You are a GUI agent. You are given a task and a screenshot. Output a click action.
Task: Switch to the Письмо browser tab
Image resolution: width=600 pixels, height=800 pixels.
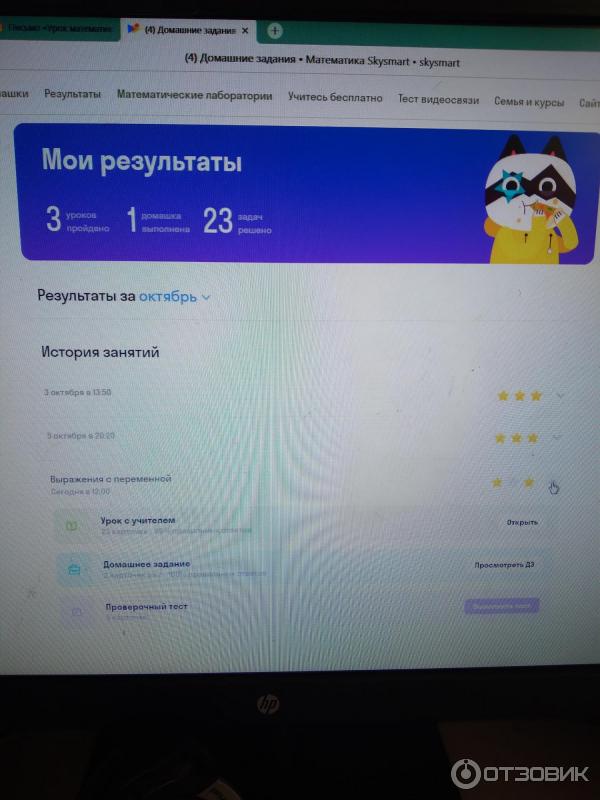(58, 29)
